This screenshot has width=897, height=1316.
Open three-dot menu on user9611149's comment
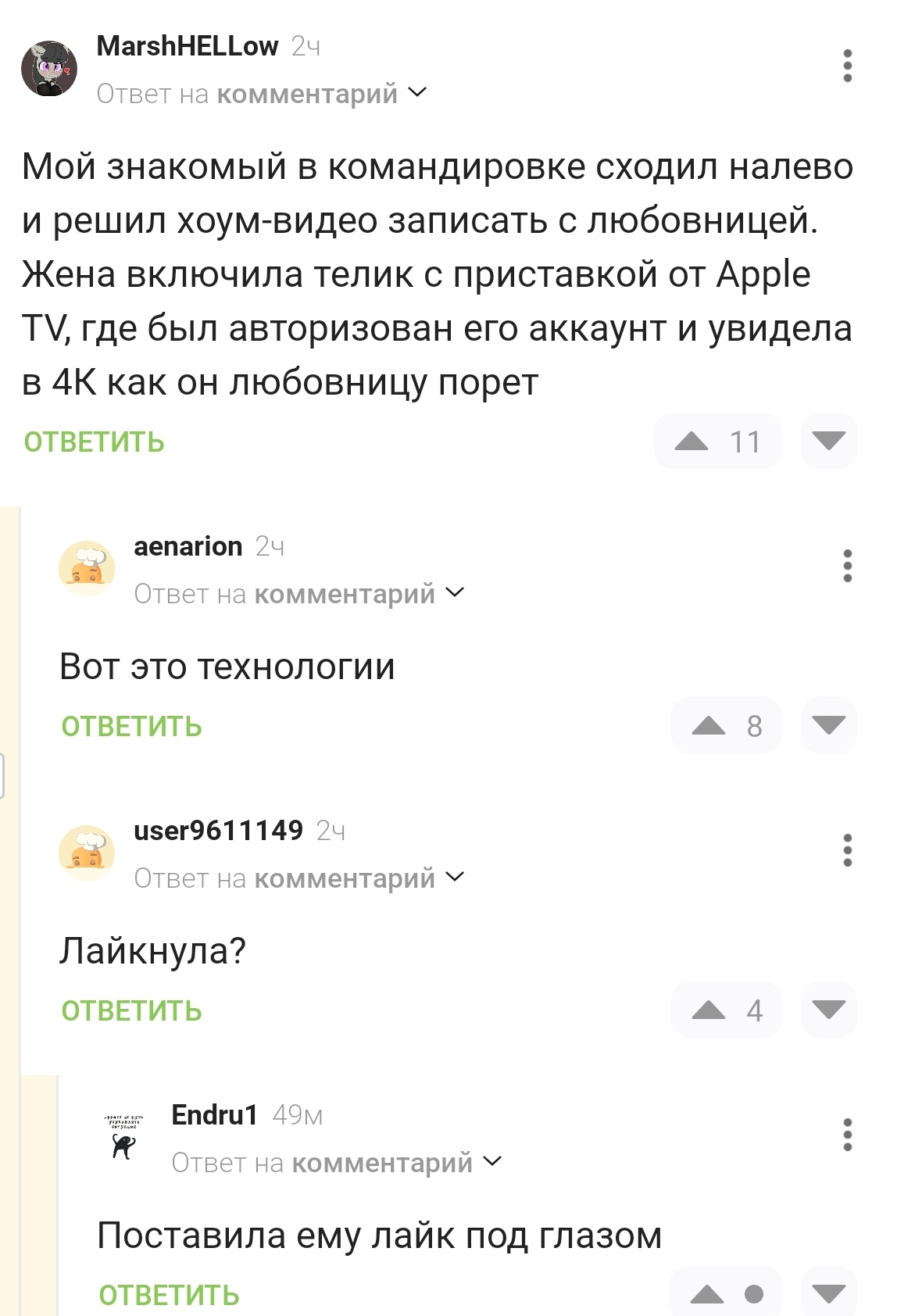(847, 850)
